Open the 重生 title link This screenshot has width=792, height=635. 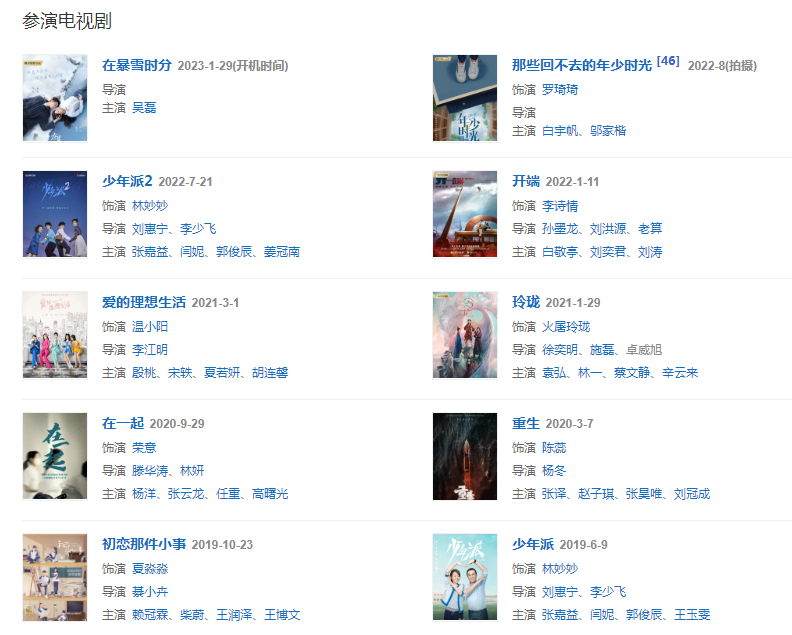coord(526,423)
